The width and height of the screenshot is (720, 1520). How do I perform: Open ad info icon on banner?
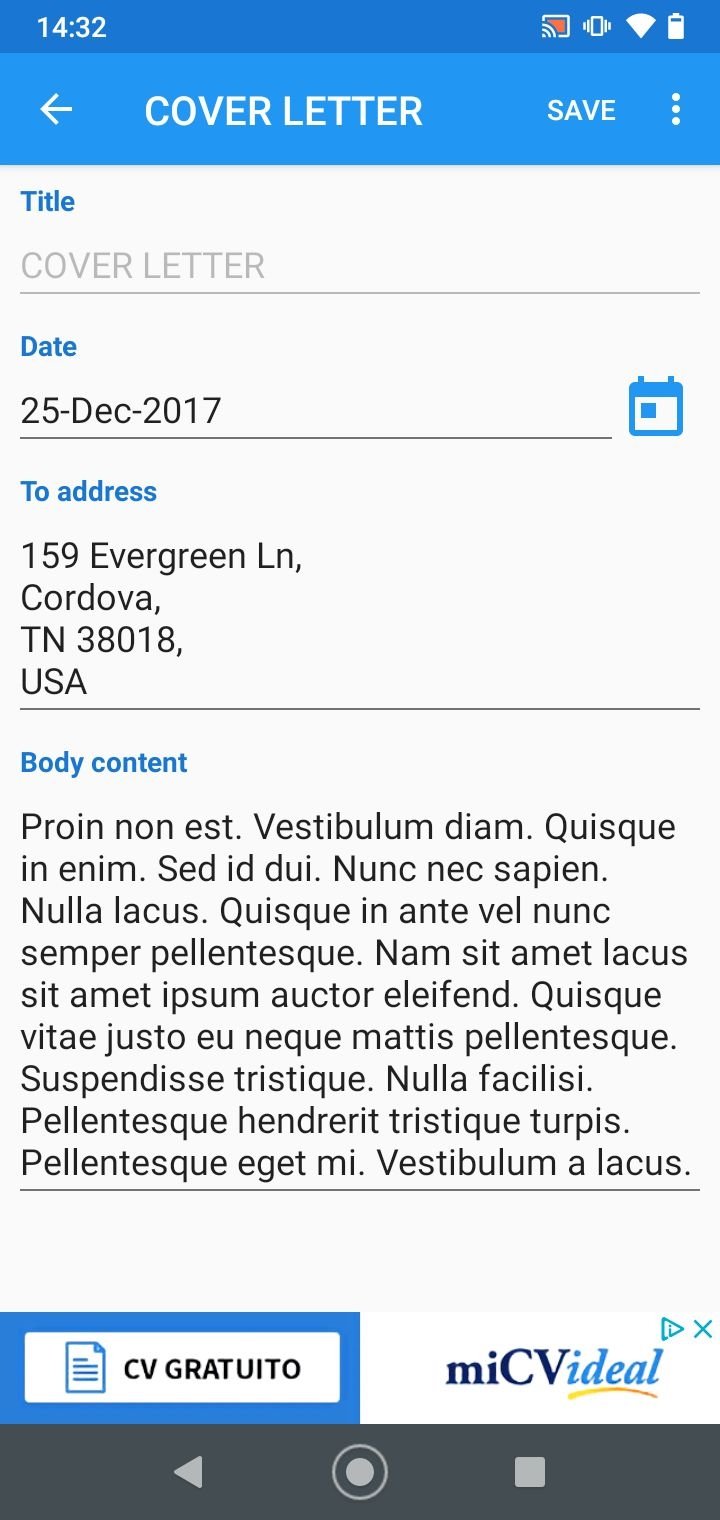point(673,1329)
